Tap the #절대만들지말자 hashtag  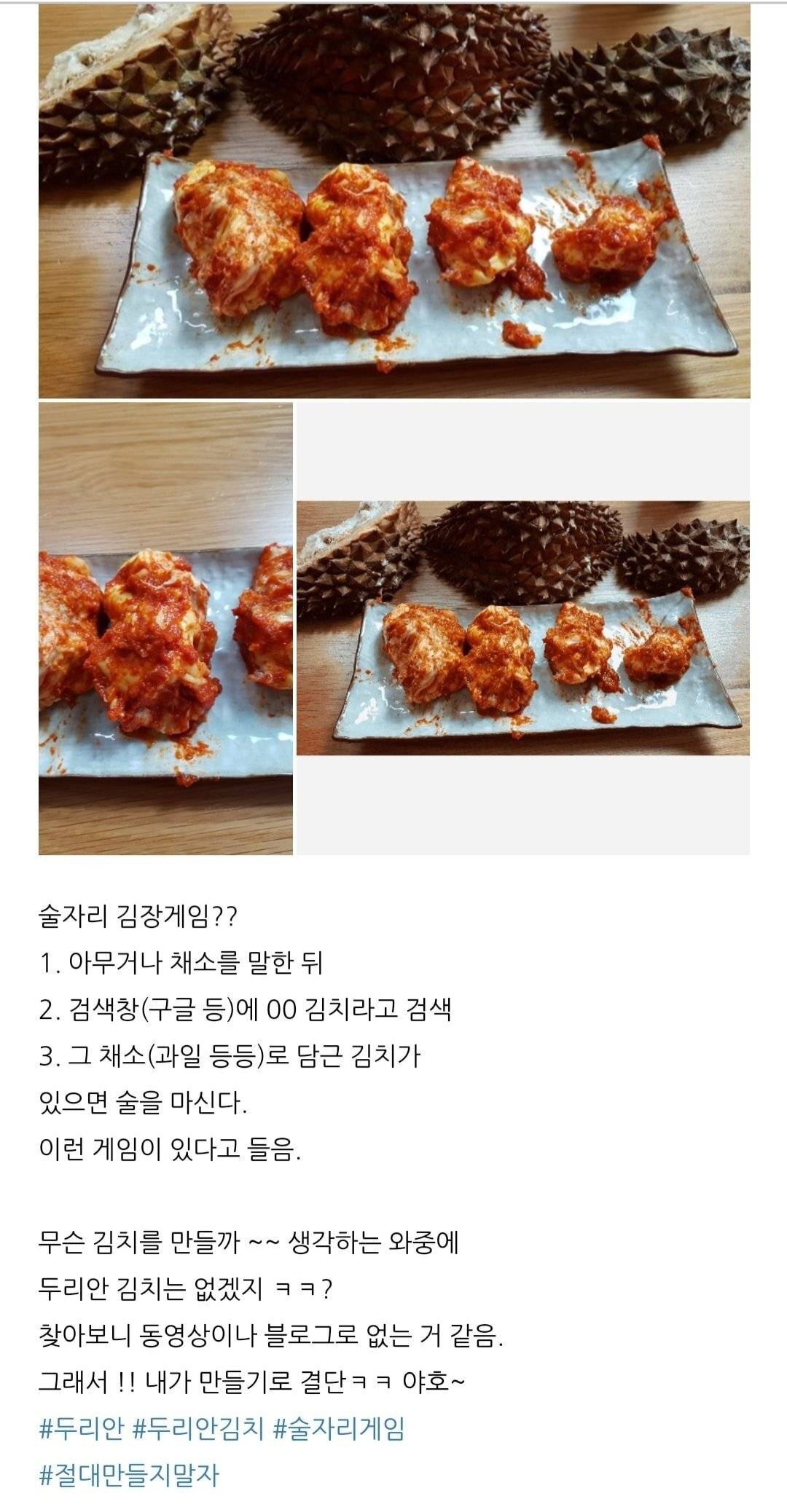[x=129, y=1476]
